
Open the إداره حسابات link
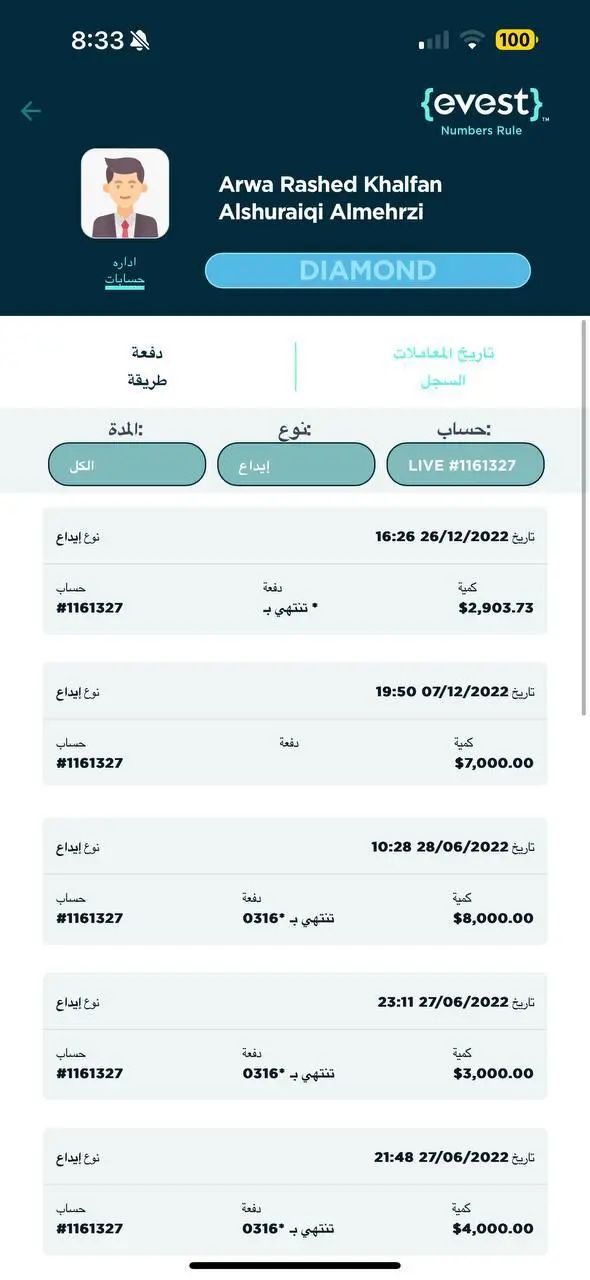(125, 272)
